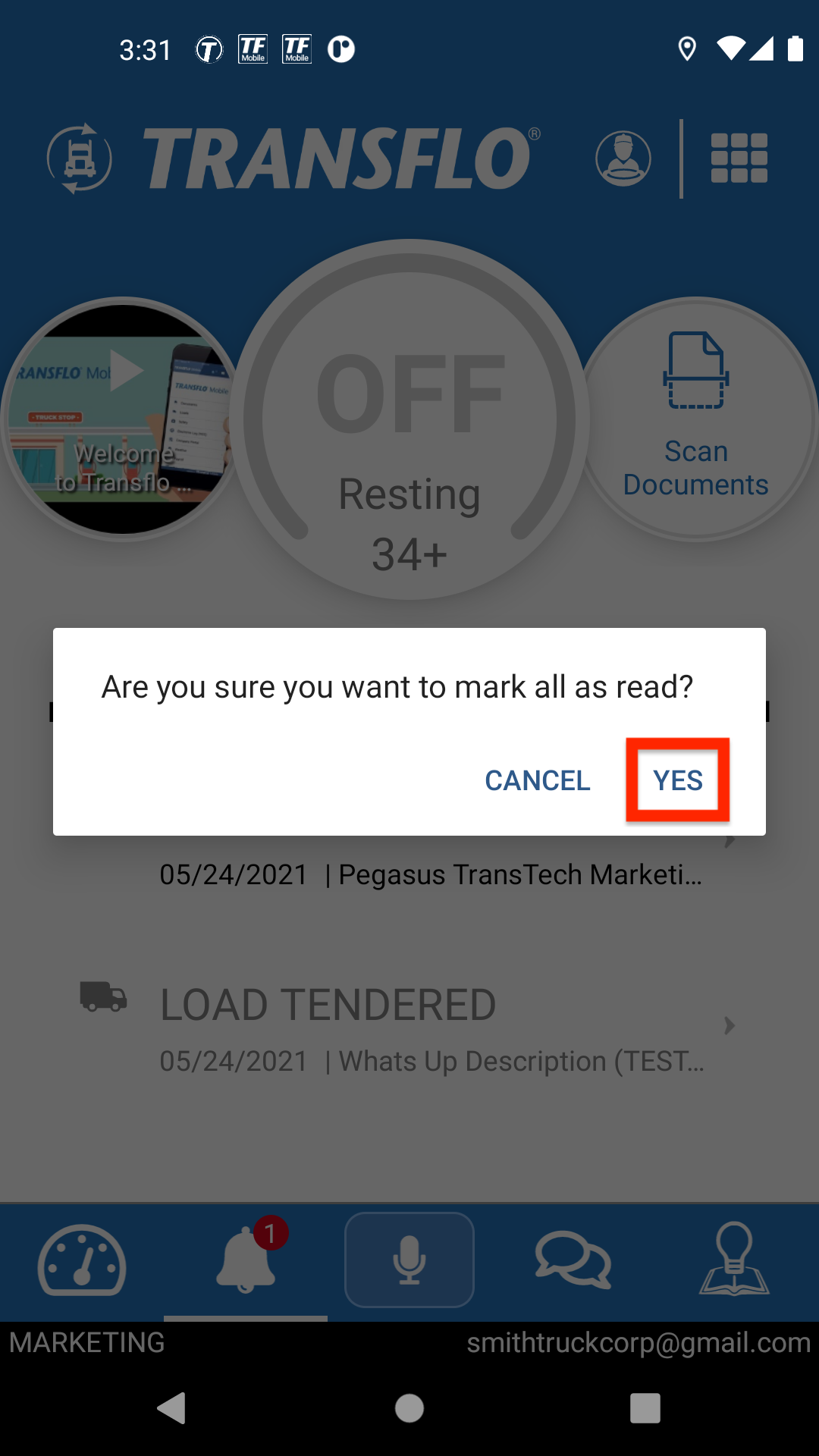Go back with the system back button
Image resolution: width=819 pixels, height=1456 pixels.
(172, 1408)
